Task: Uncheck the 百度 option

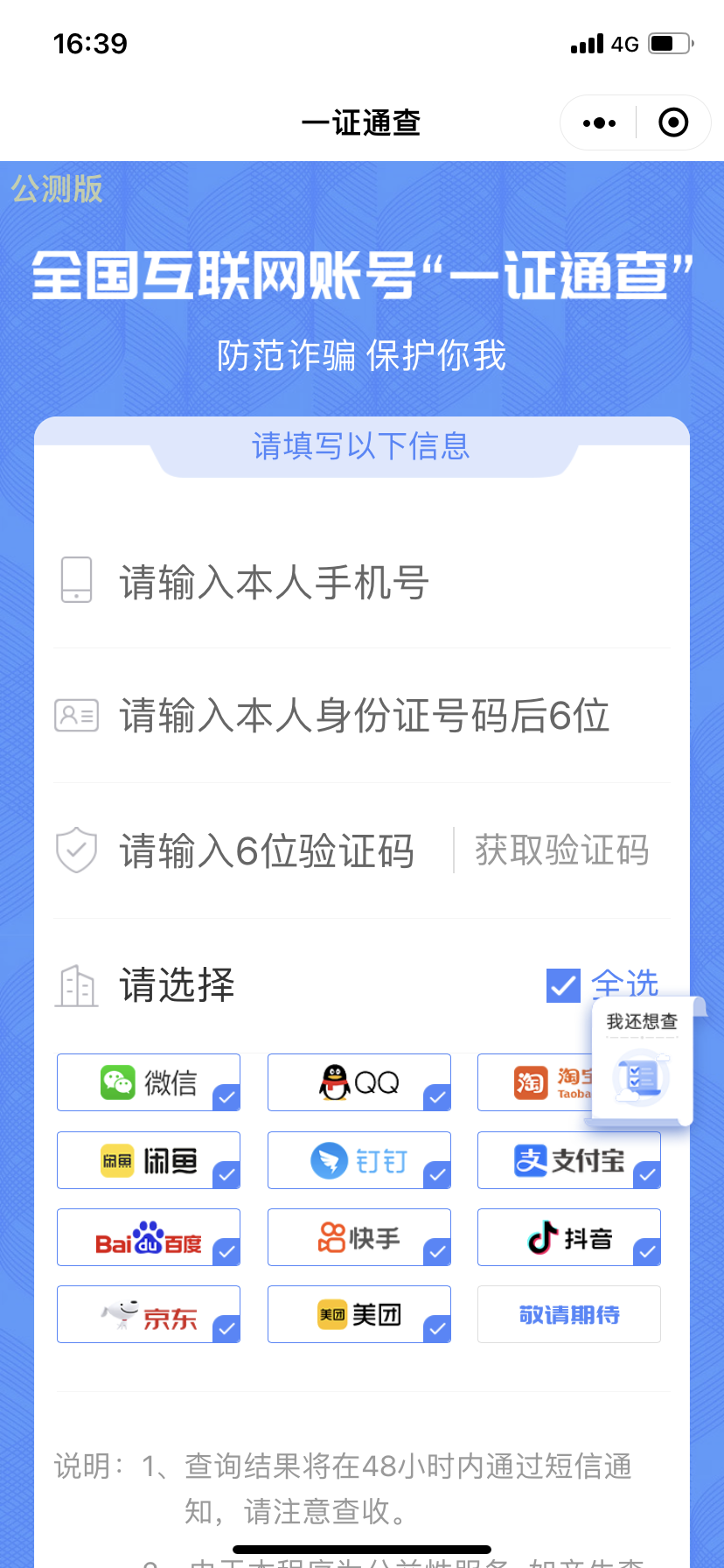Action: [x=149, y=1237]
